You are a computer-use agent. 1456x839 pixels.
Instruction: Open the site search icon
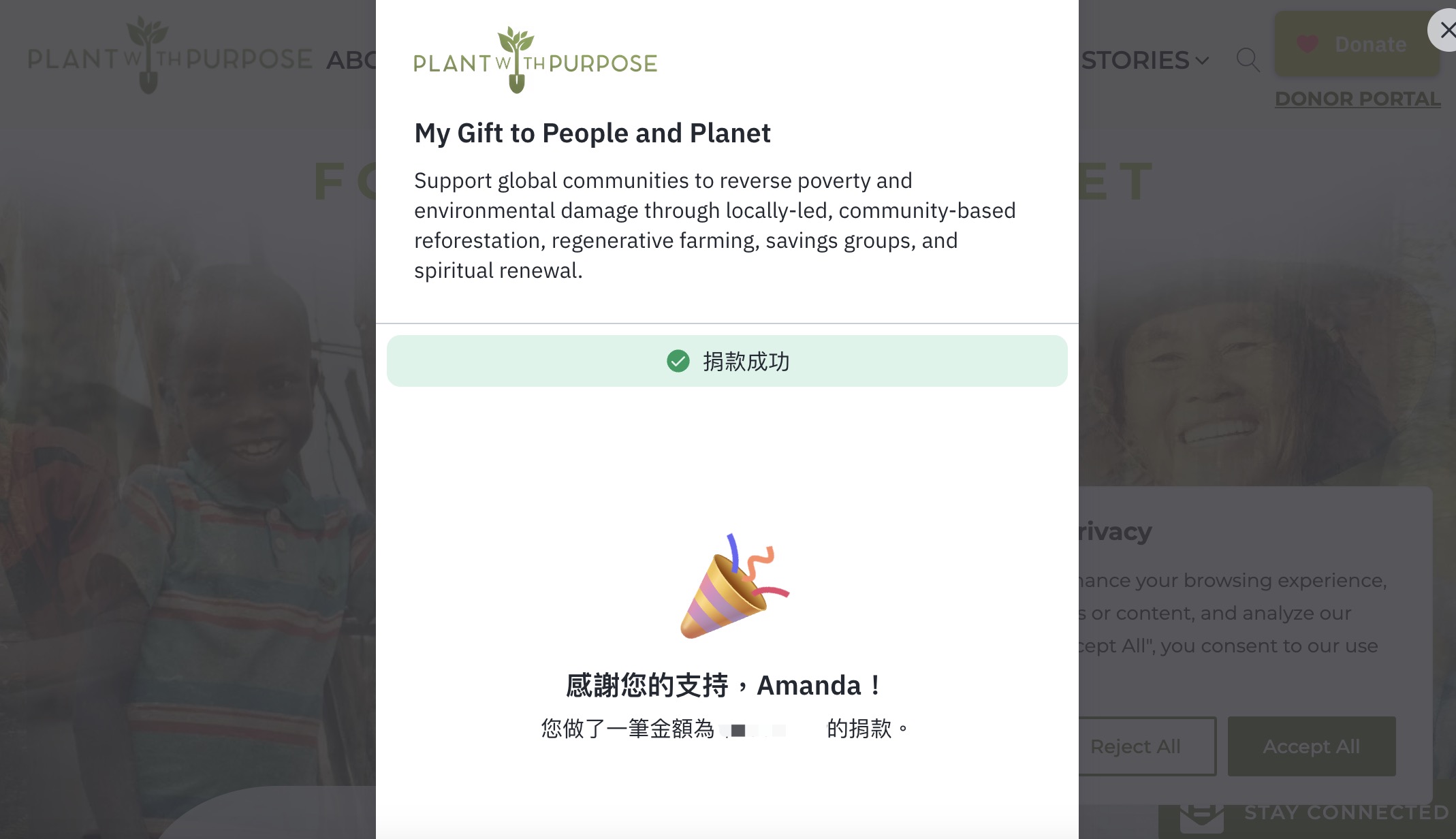pos(1248,60)
